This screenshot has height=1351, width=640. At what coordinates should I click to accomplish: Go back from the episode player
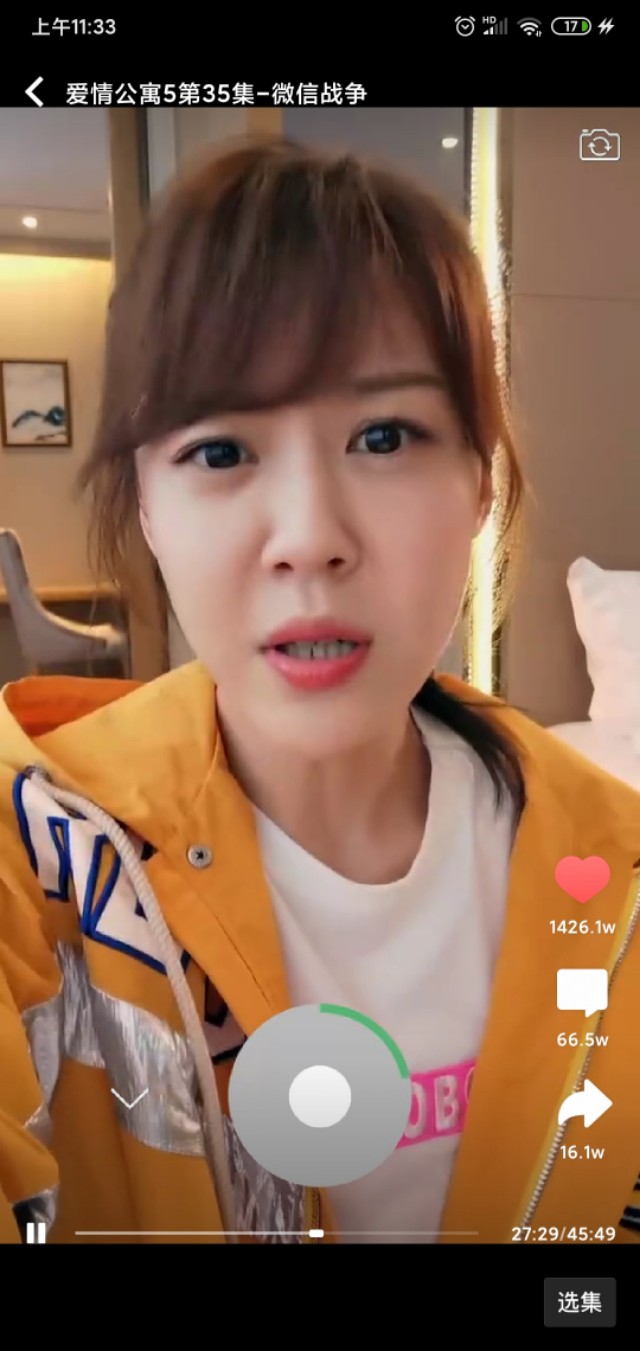35,93
